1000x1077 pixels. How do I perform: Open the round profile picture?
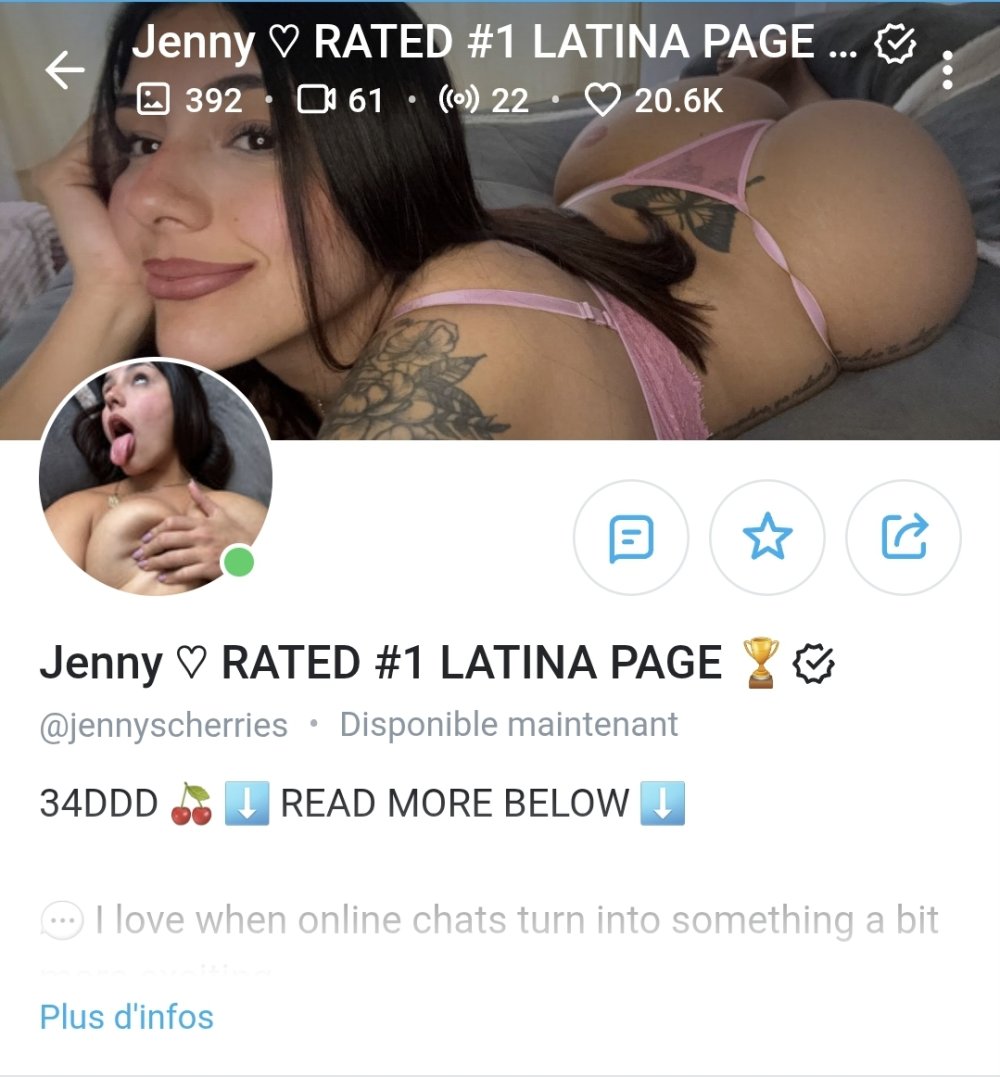click(x=155, y=478)
